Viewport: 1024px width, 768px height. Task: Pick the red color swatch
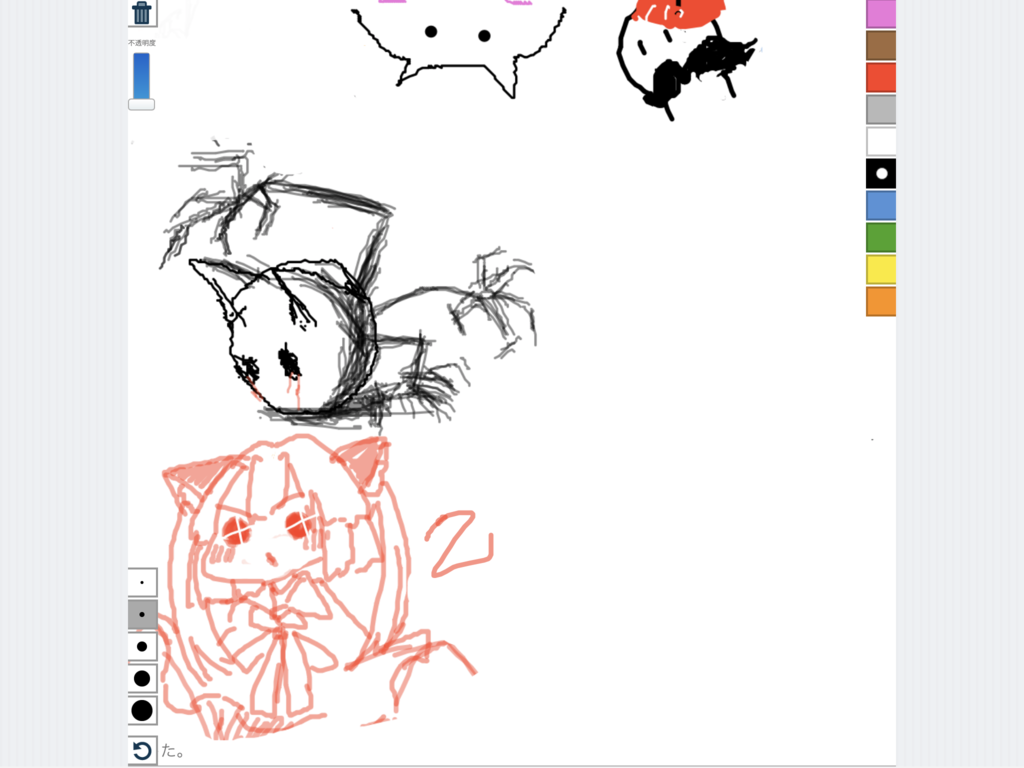pos(880,77)
